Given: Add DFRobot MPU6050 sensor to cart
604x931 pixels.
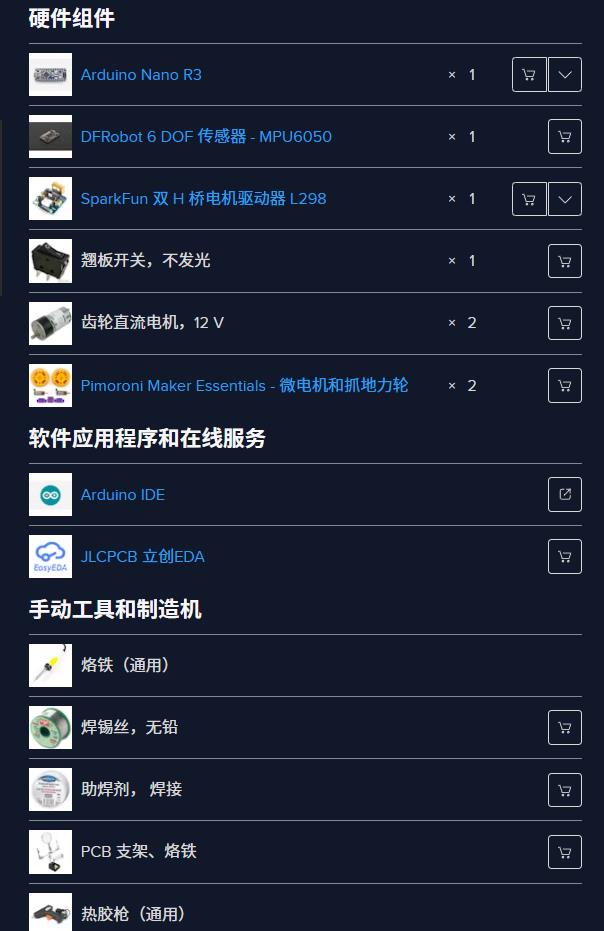Looking at the screenshot, I should pyautogui.click(x=565, y=137).
